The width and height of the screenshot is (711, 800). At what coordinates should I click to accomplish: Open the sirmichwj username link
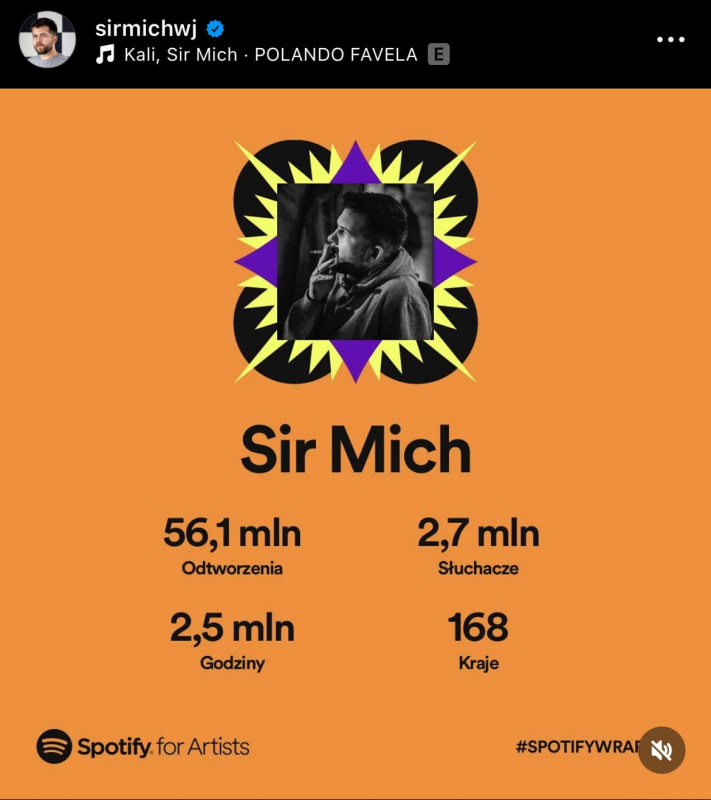point(143,27)
